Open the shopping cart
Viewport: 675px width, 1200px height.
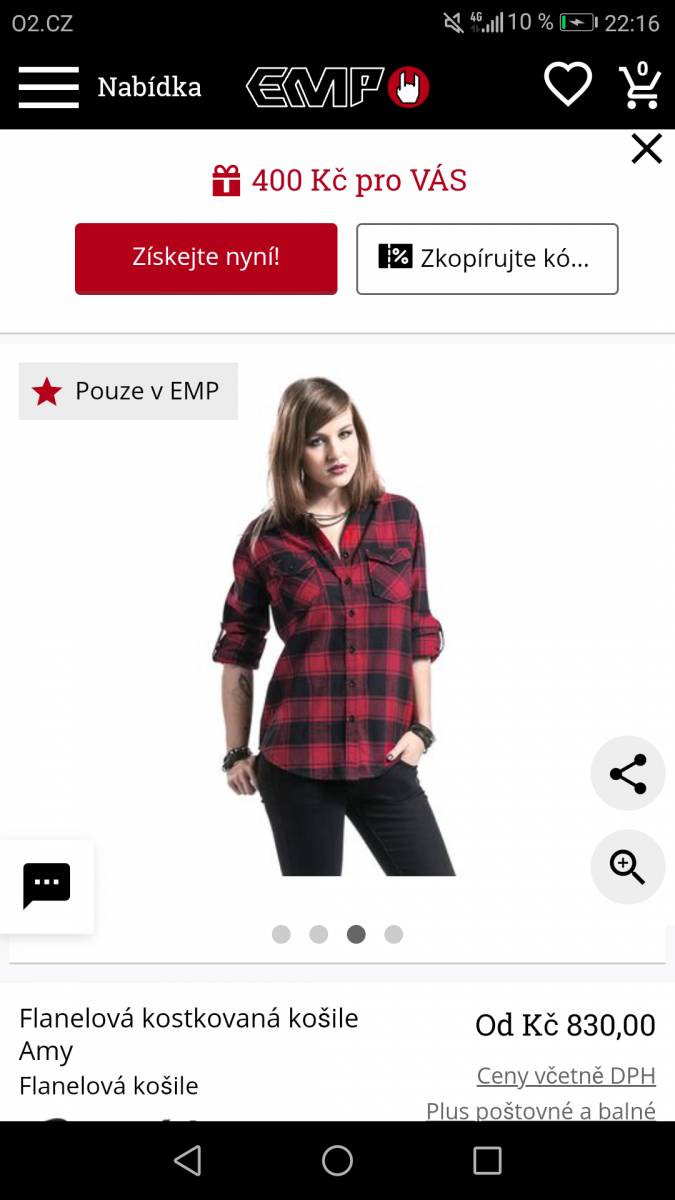pyautogui.click(x=639, y=85)
